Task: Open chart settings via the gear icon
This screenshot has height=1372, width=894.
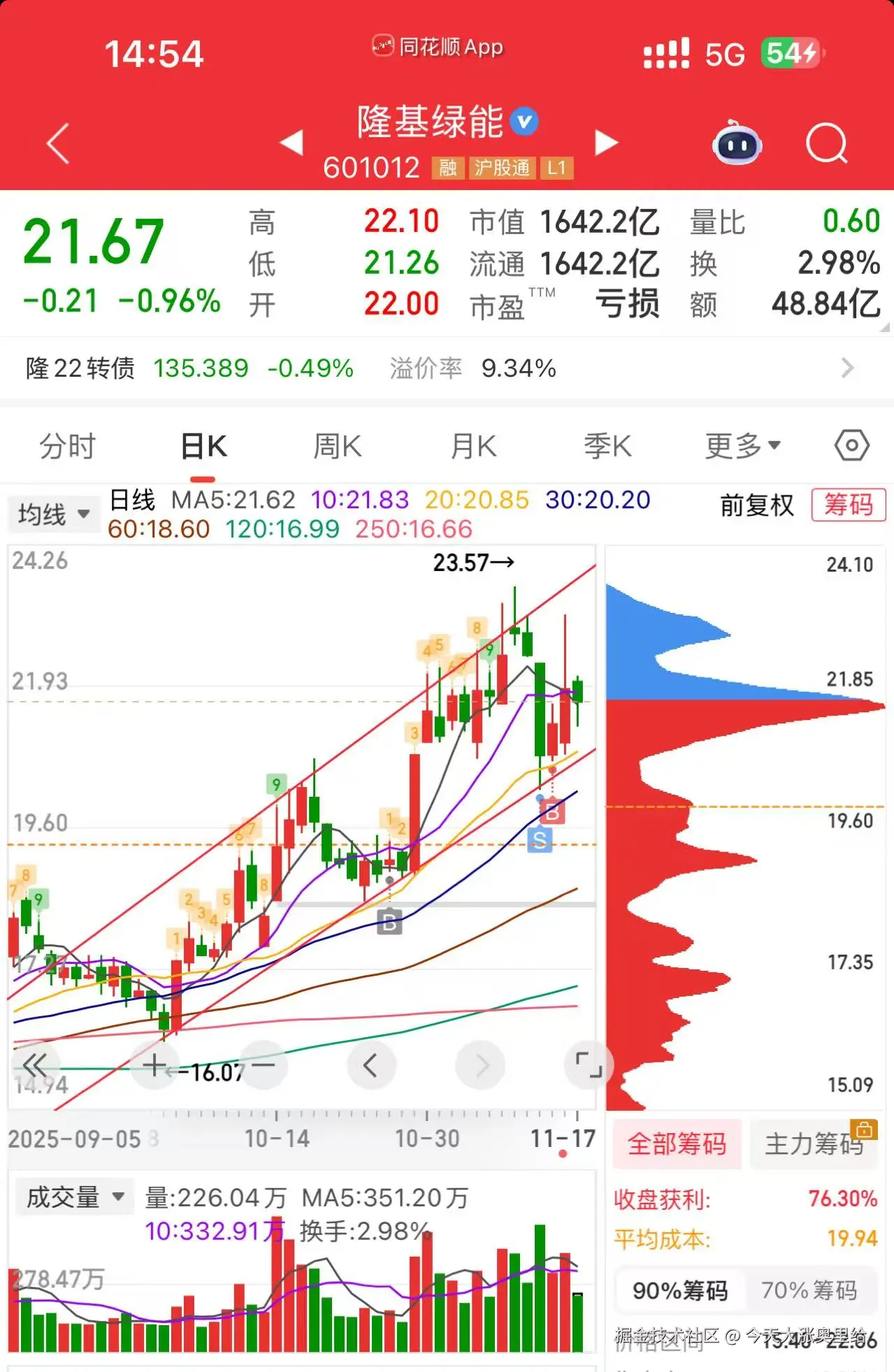Action: 851,445
